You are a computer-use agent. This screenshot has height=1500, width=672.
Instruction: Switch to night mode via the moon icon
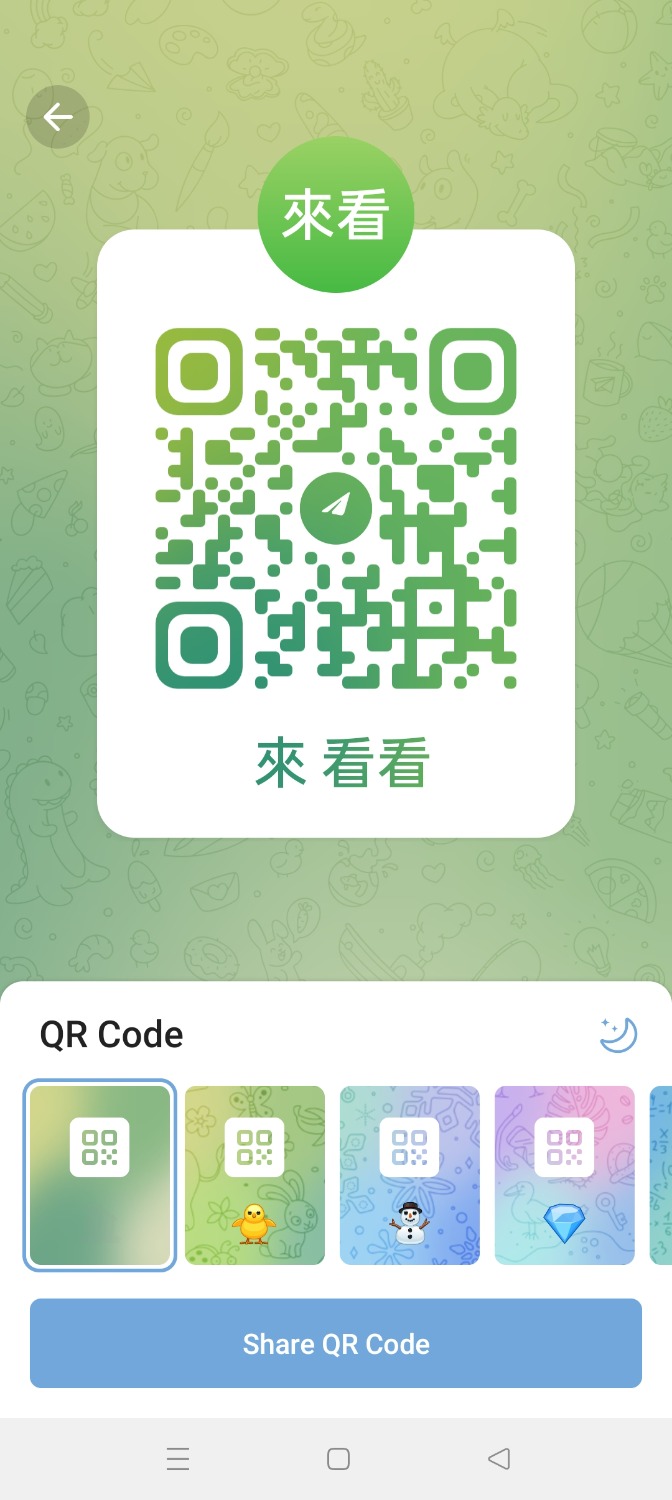click(x=618, y=1034)
